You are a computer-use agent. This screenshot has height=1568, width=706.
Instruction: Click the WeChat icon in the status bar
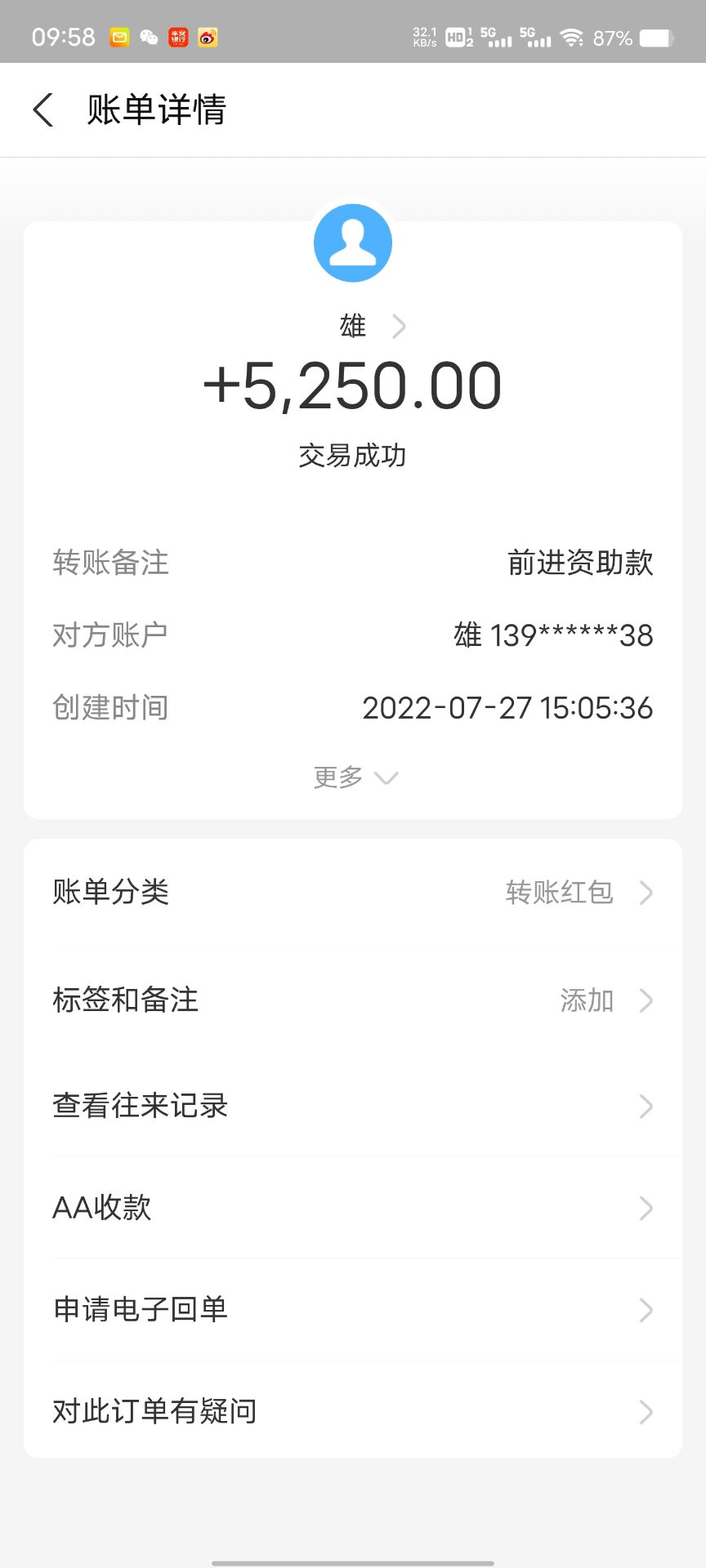pyautogui.click(x=148, y=37)
